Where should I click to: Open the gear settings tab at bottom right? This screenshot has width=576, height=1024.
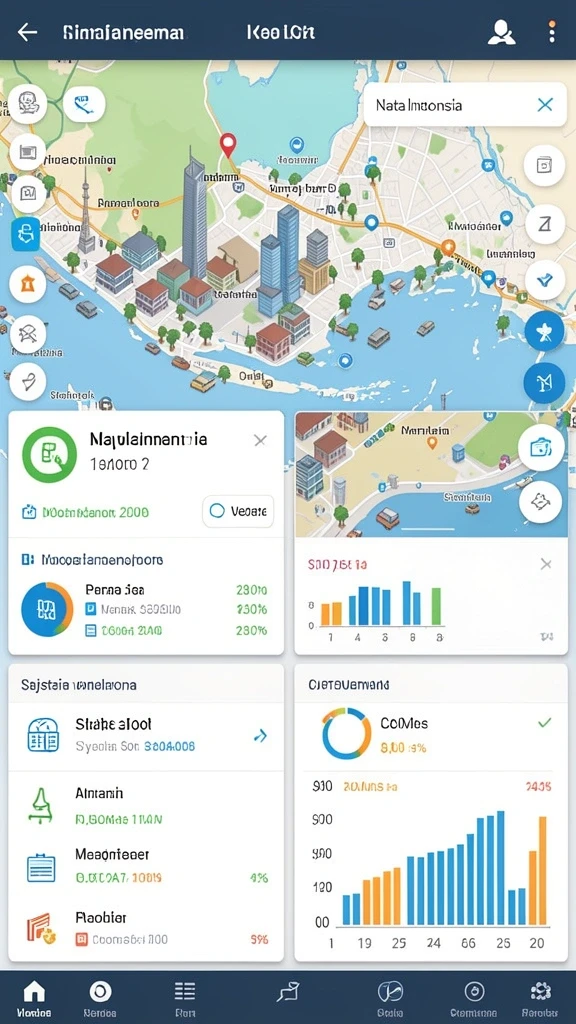[x=540, y=999]
